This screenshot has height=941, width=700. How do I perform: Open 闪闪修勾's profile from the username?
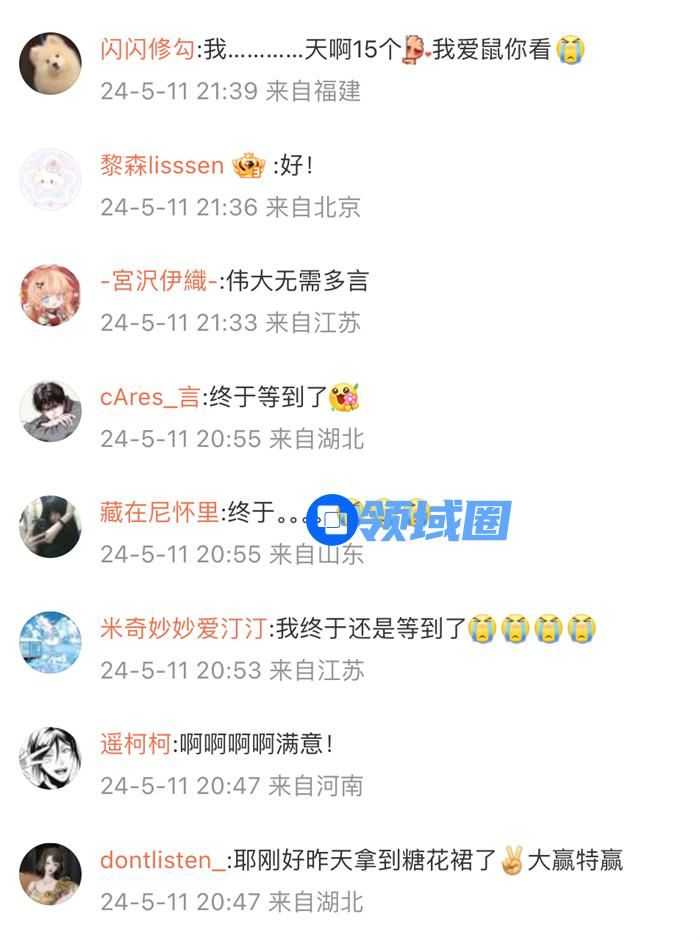[148, 49]
